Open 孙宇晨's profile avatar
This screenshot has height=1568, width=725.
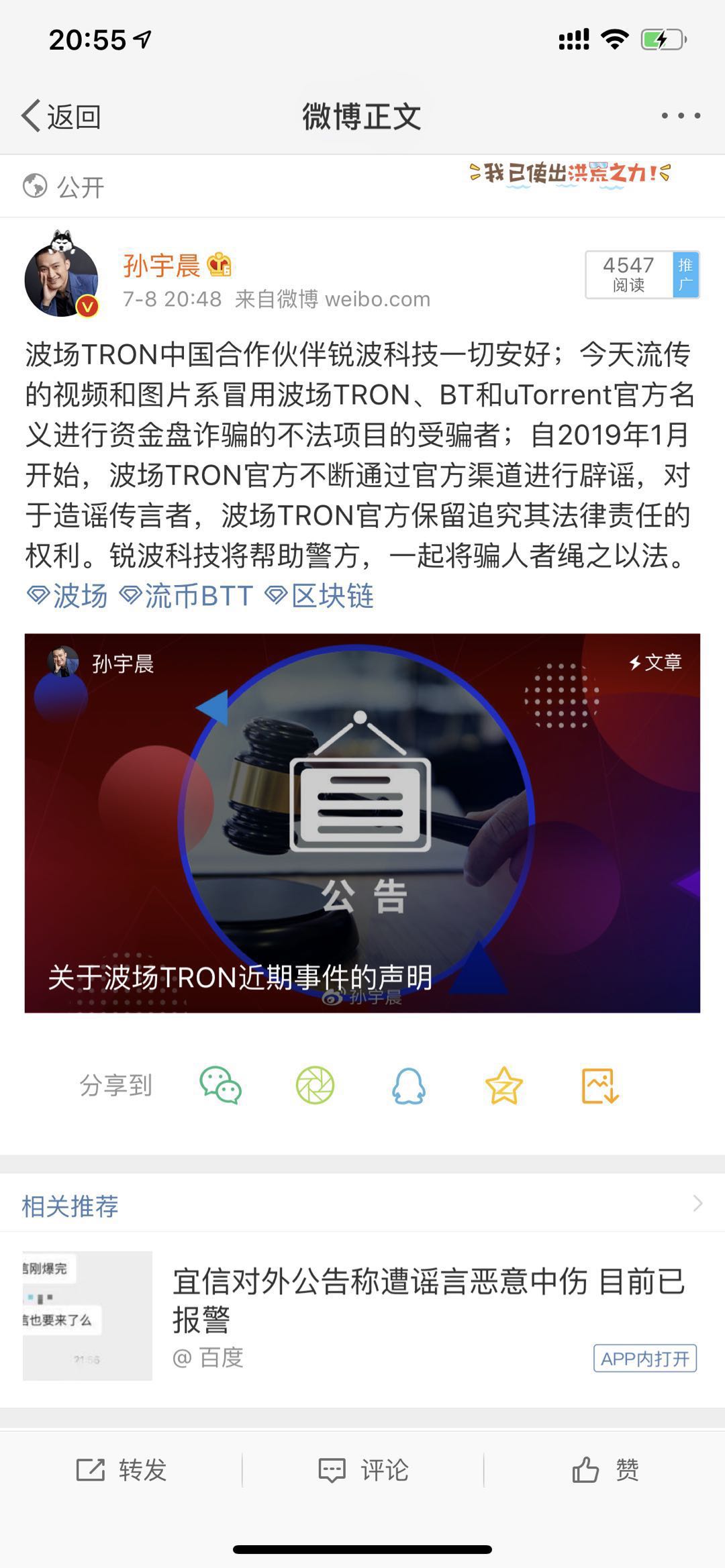point(62,274)
